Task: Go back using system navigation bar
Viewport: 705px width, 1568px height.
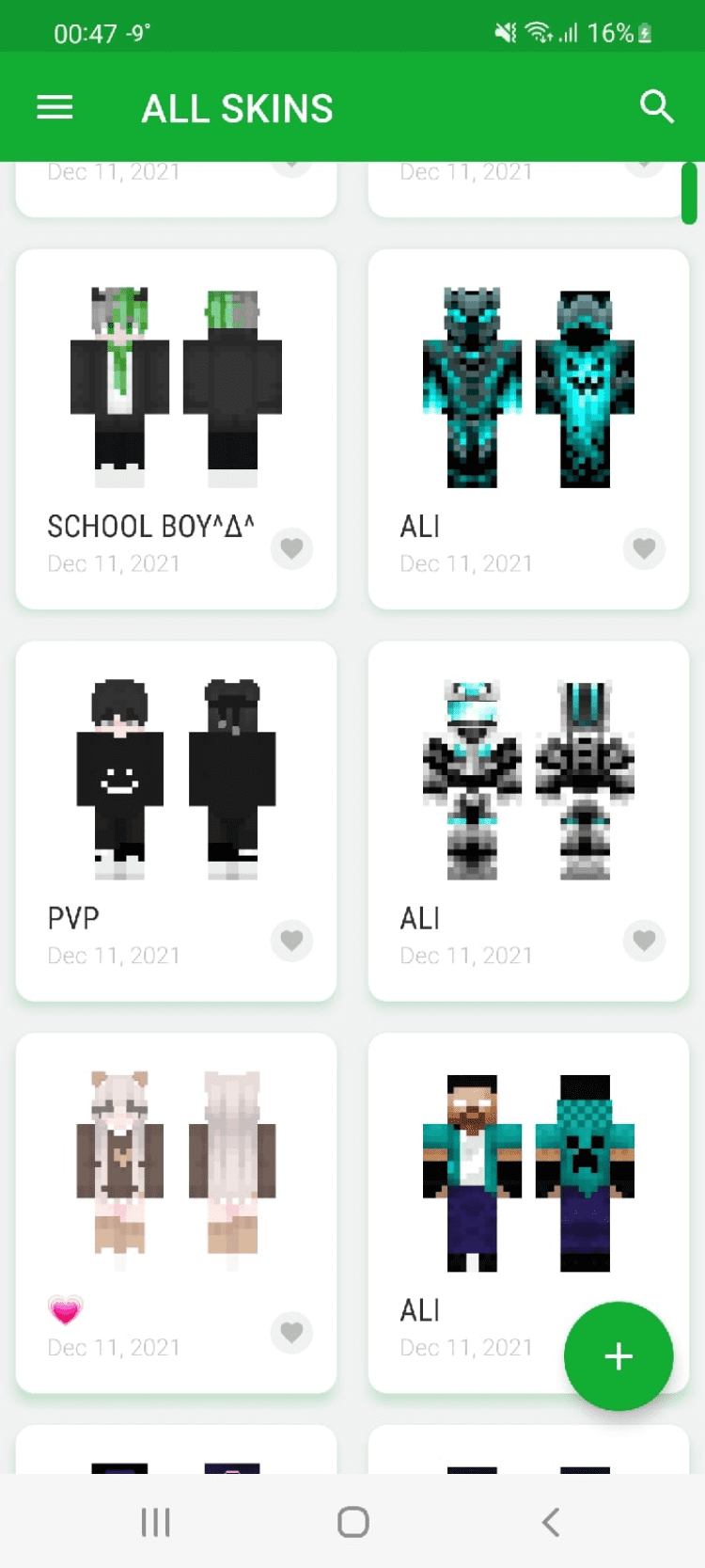Action: 551,1522
